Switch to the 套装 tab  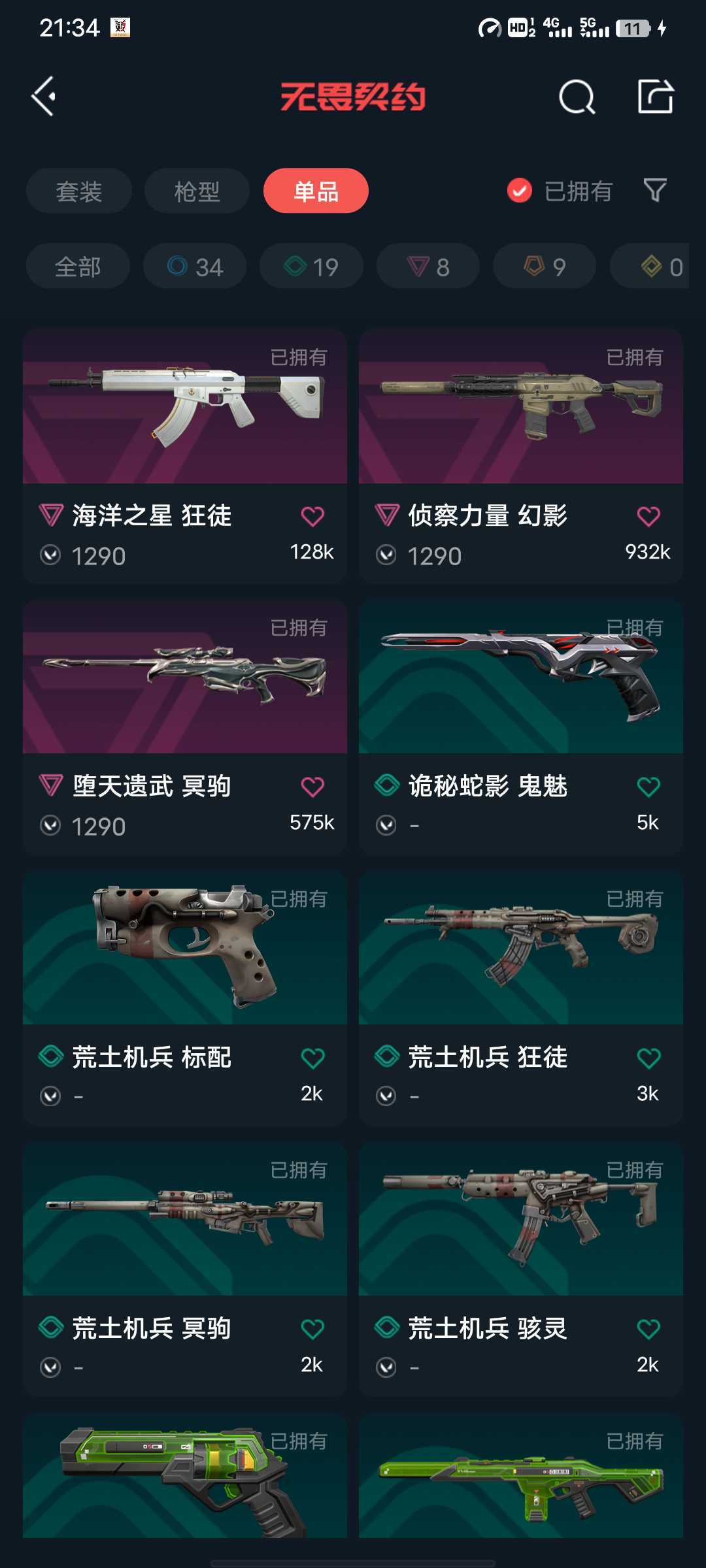pyautogui.click(x=79, y=191)
